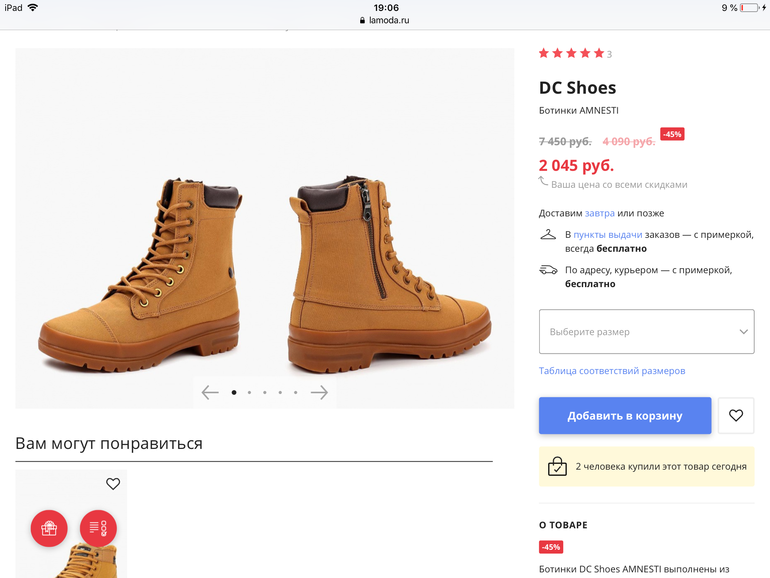Open the five-star rating reviews
The width and height of the screenshot is (770, 578).
pos(572,54)
